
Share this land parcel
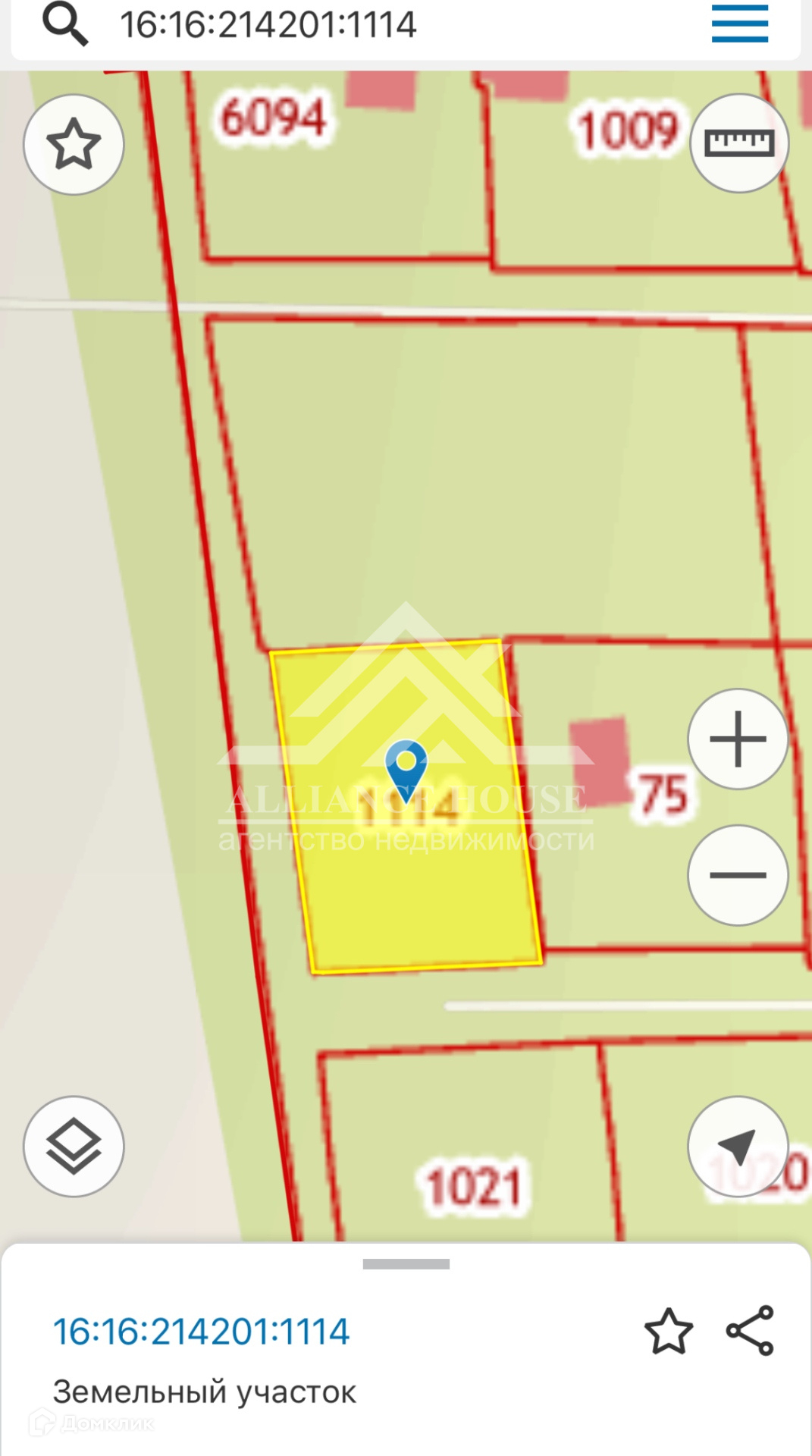(750, 1331)
